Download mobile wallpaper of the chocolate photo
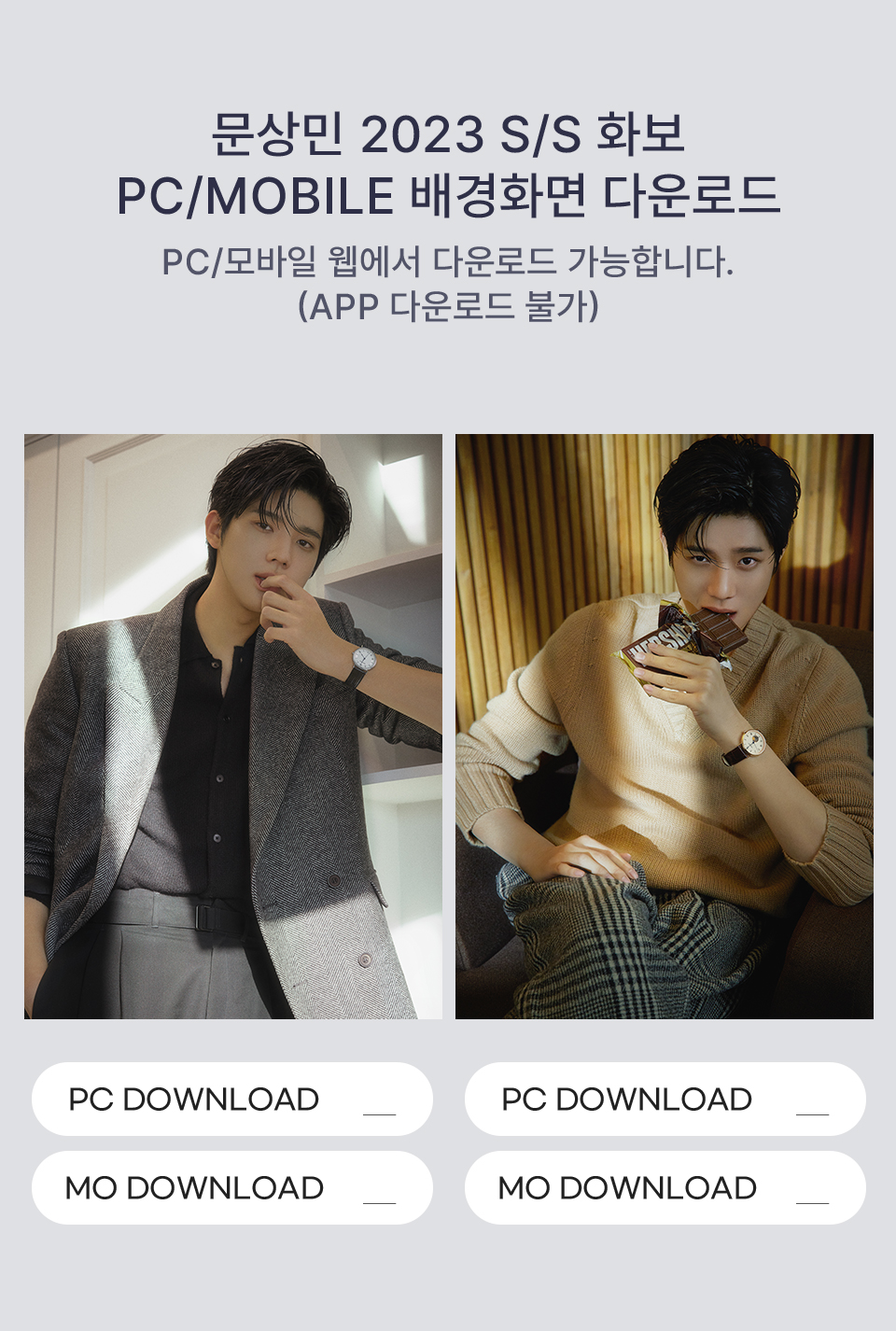896x1331 pixels. [x=665, y=1187]
